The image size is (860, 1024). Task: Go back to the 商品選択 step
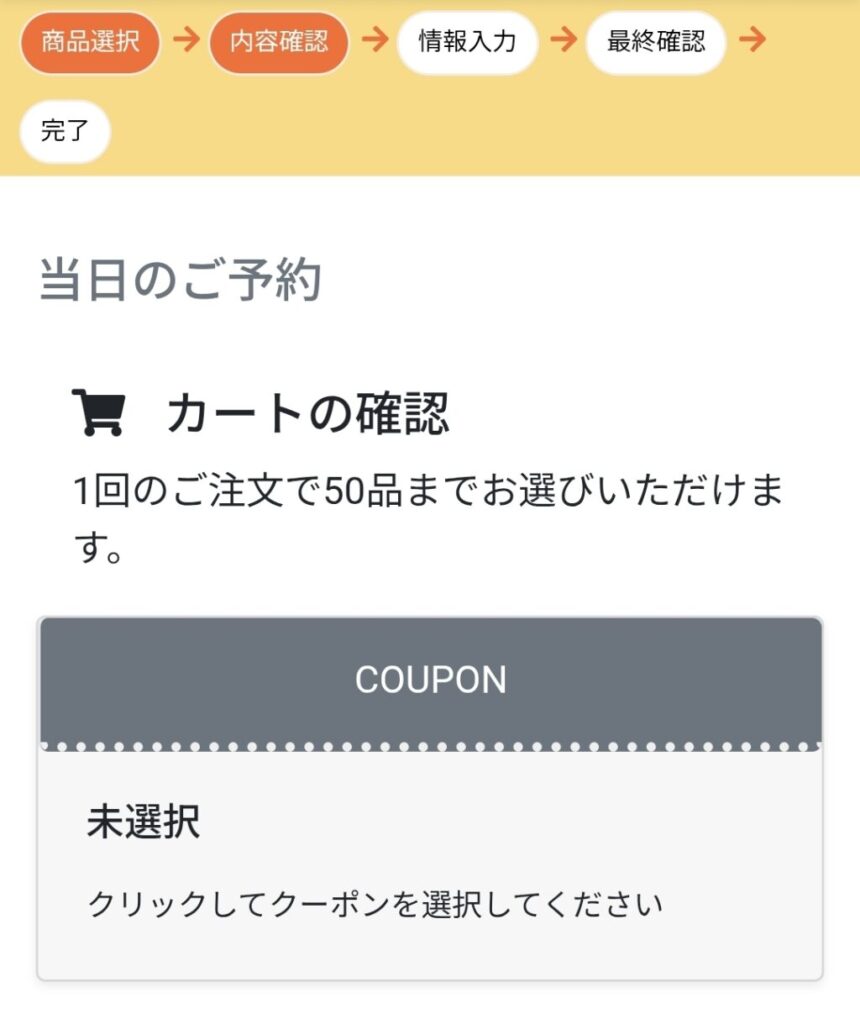tap(90, 43)
